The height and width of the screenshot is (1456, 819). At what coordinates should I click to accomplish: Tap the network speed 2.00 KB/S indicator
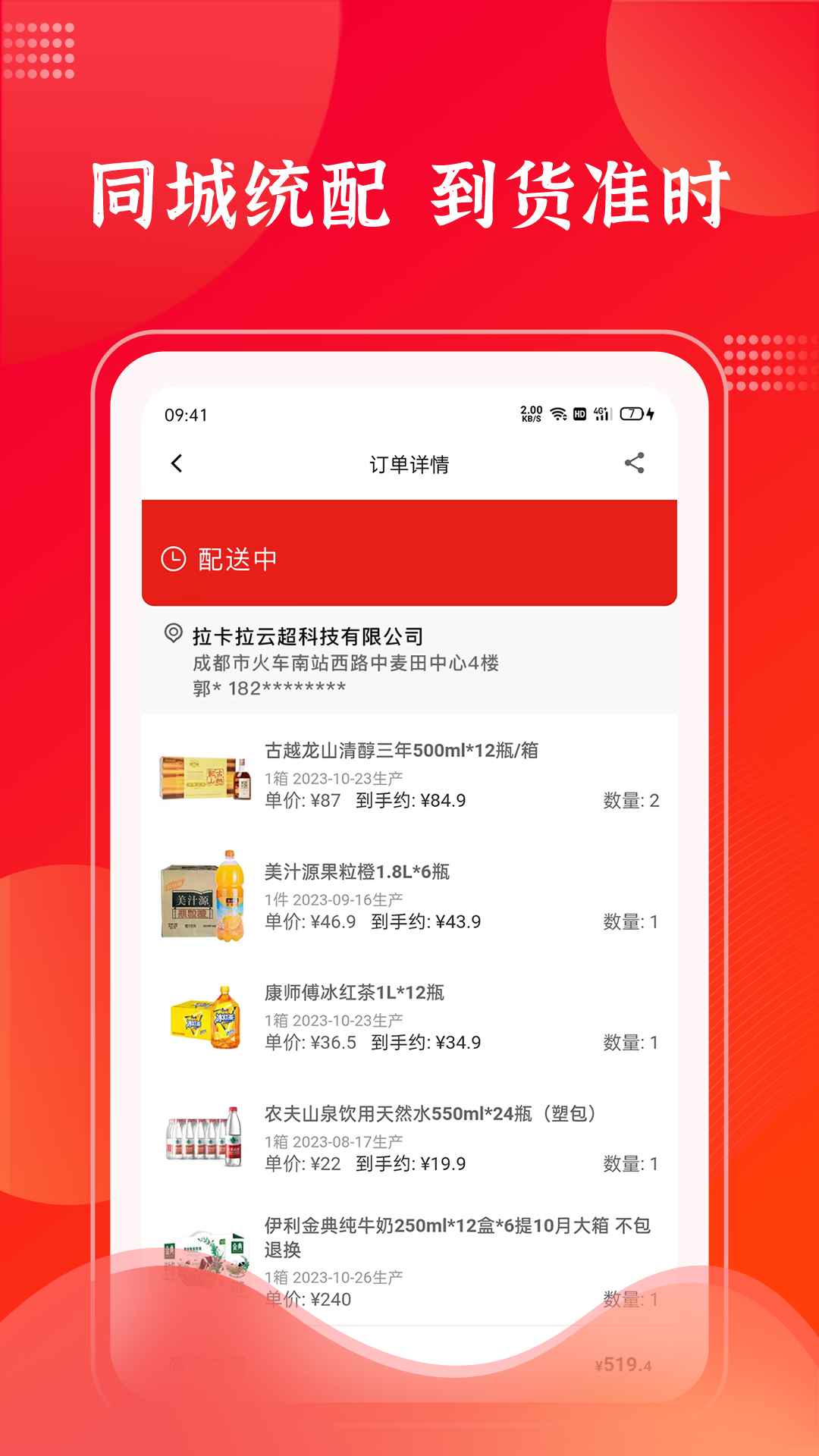coord(531,414)
